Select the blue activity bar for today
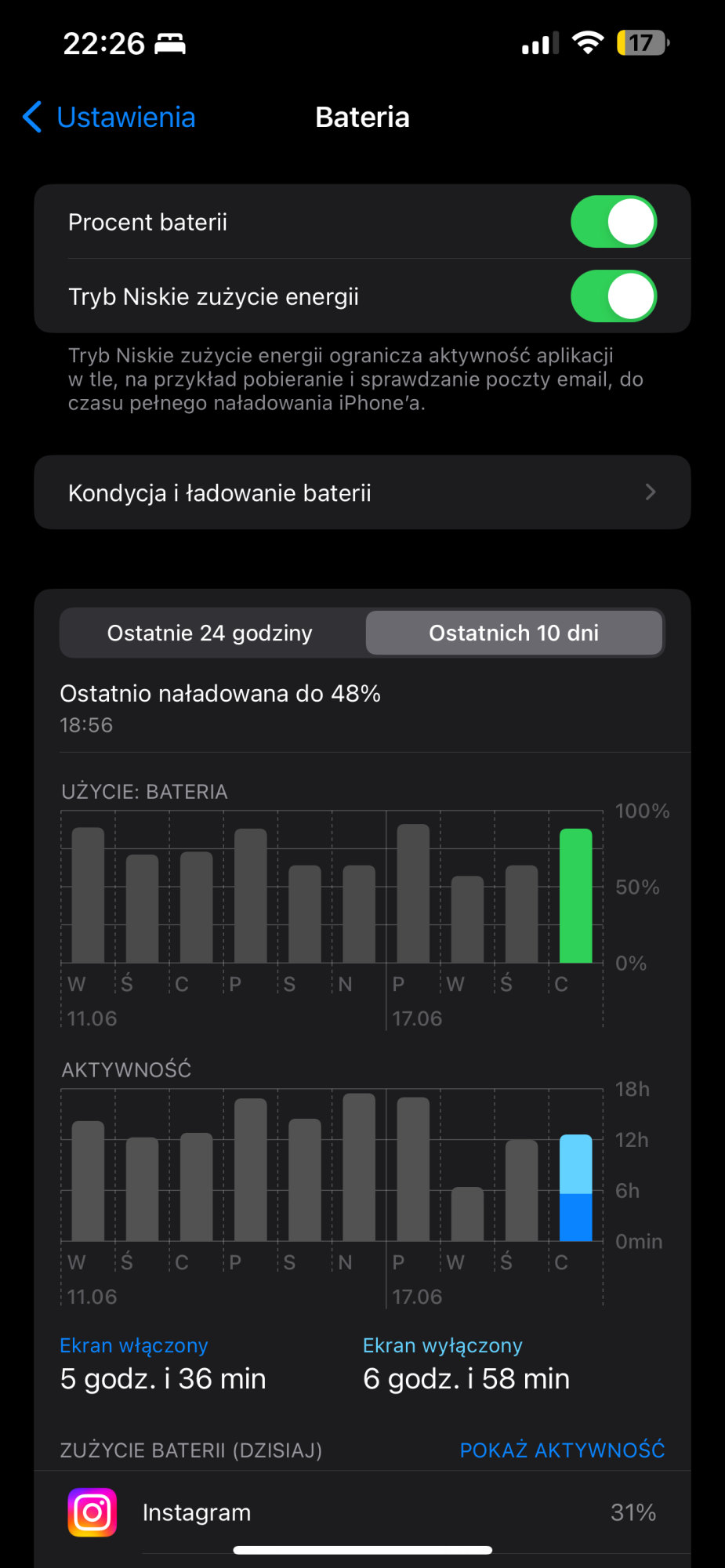This screenshot has width=725, height=1568. (x=575, y=1189)
